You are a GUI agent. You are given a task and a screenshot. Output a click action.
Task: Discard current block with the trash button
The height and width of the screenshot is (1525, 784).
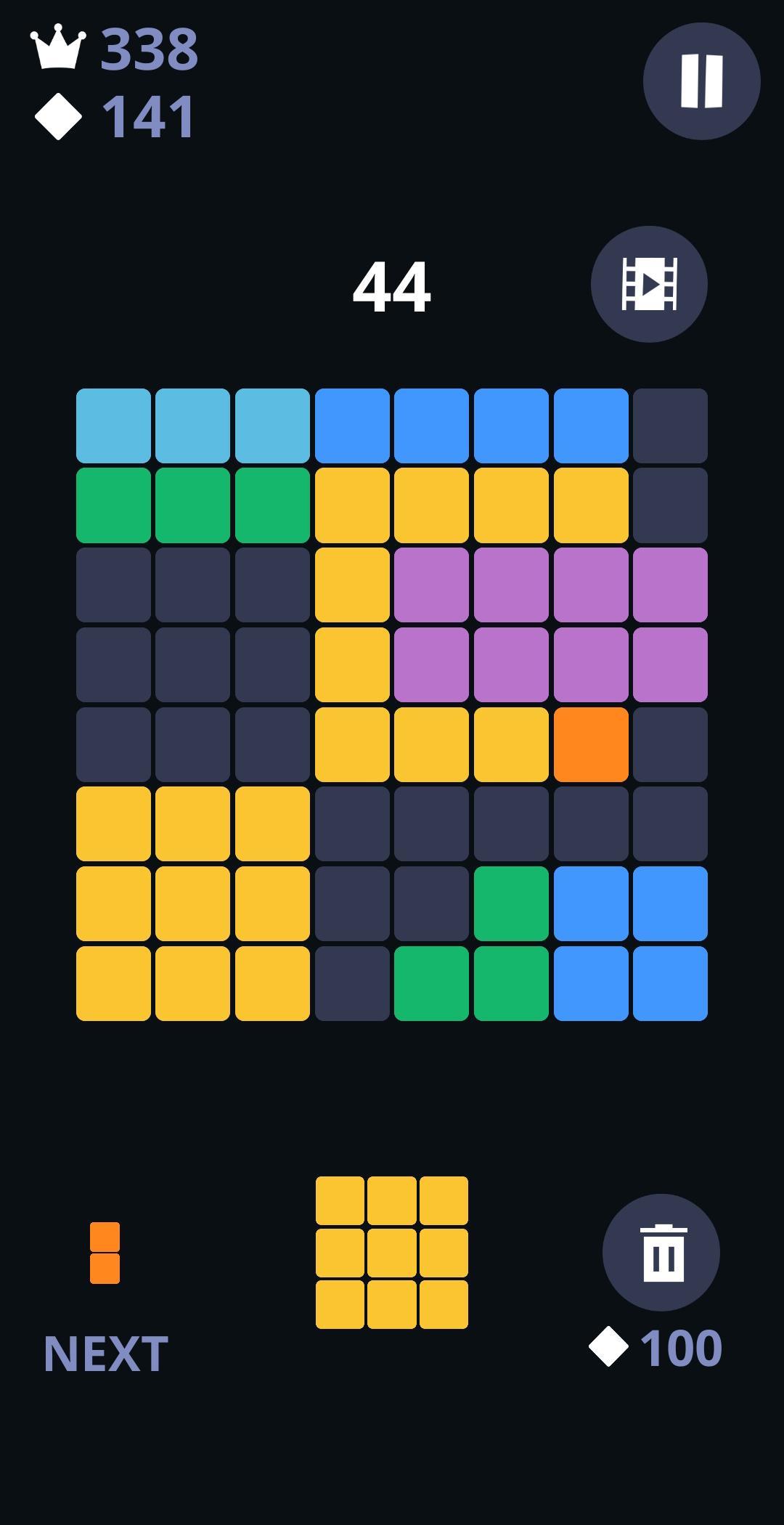tap(661, 1252)
